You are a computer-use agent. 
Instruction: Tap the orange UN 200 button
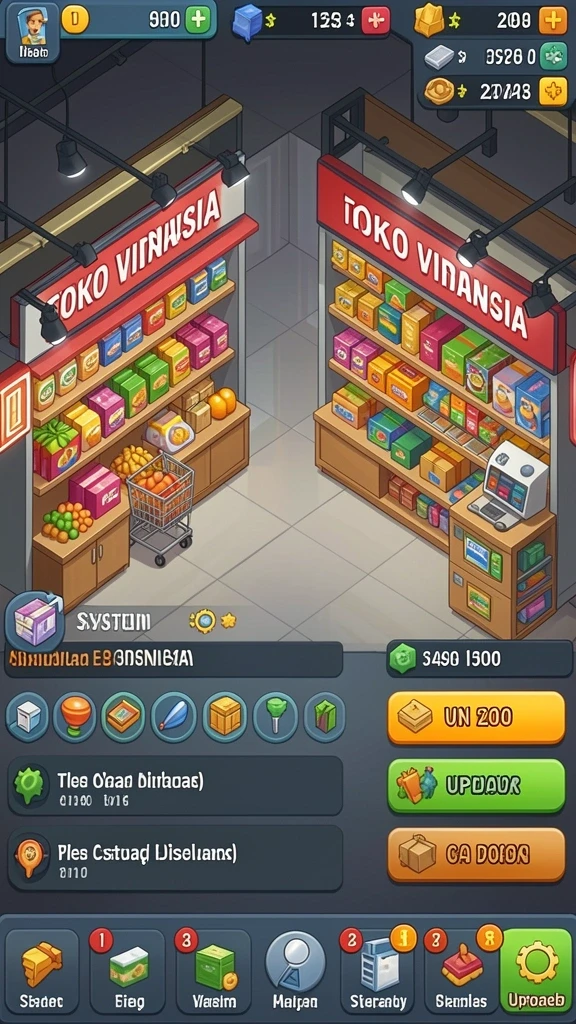coord(476,718)
